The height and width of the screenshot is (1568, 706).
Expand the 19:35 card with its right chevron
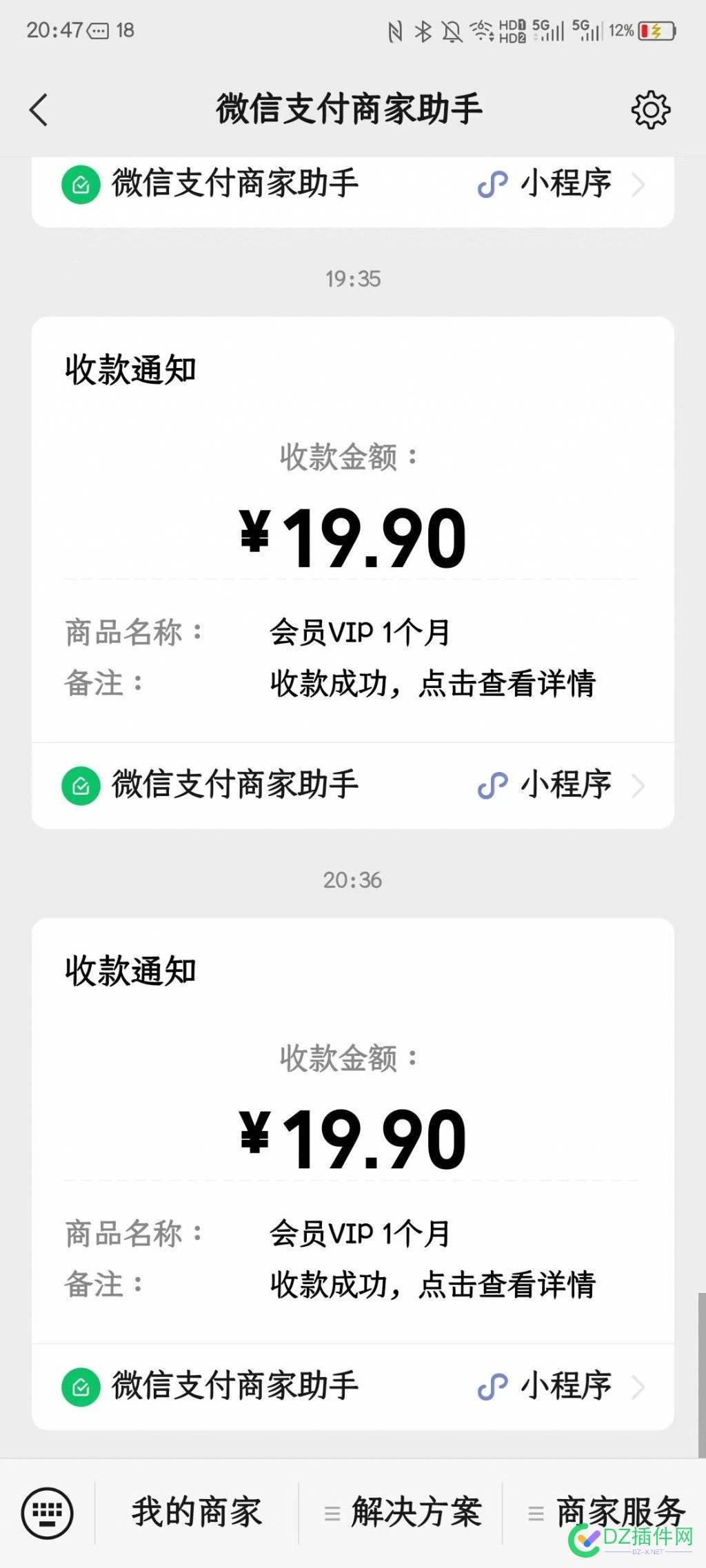pos(641,784)
